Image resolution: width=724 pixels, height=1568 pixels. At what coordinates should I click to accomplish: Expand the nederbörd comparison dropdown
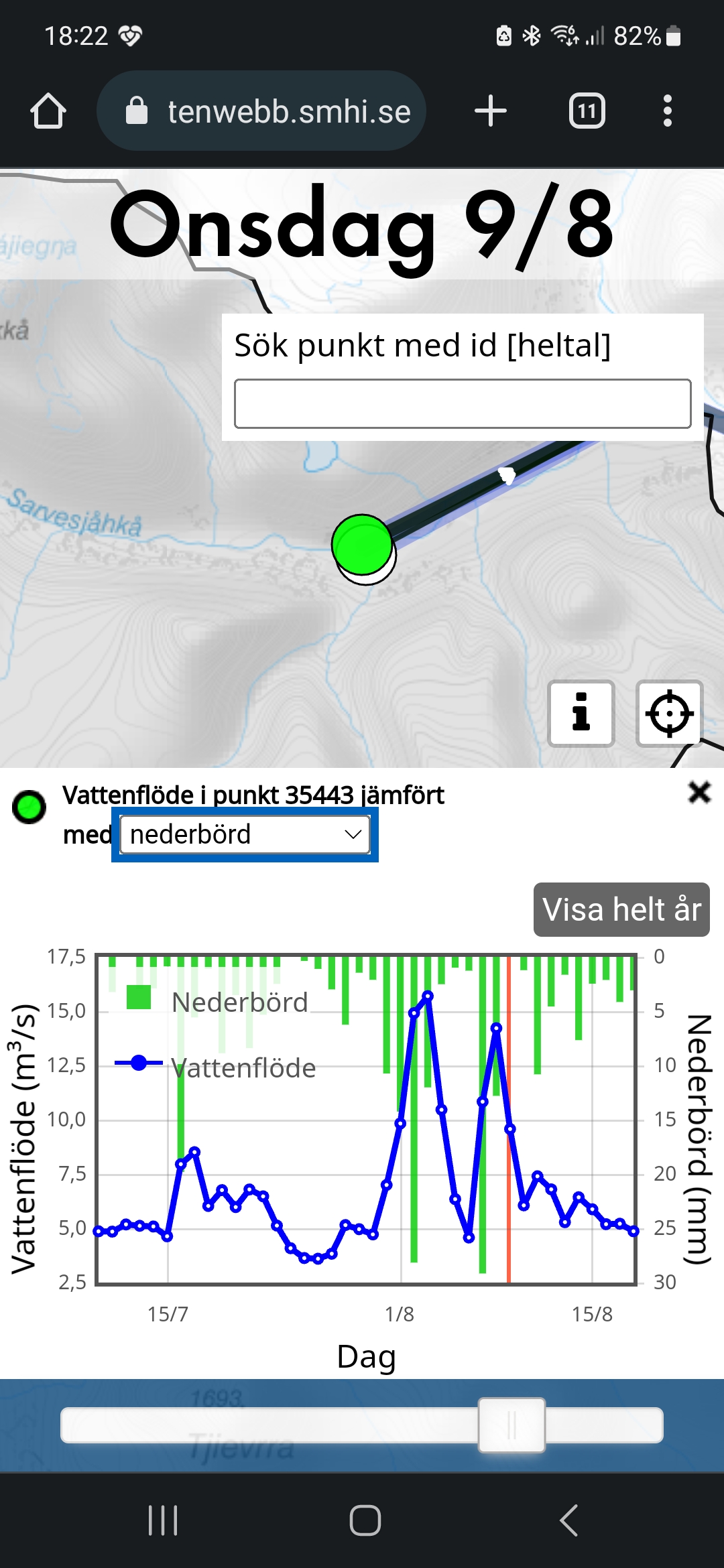(x=245, y=834)
